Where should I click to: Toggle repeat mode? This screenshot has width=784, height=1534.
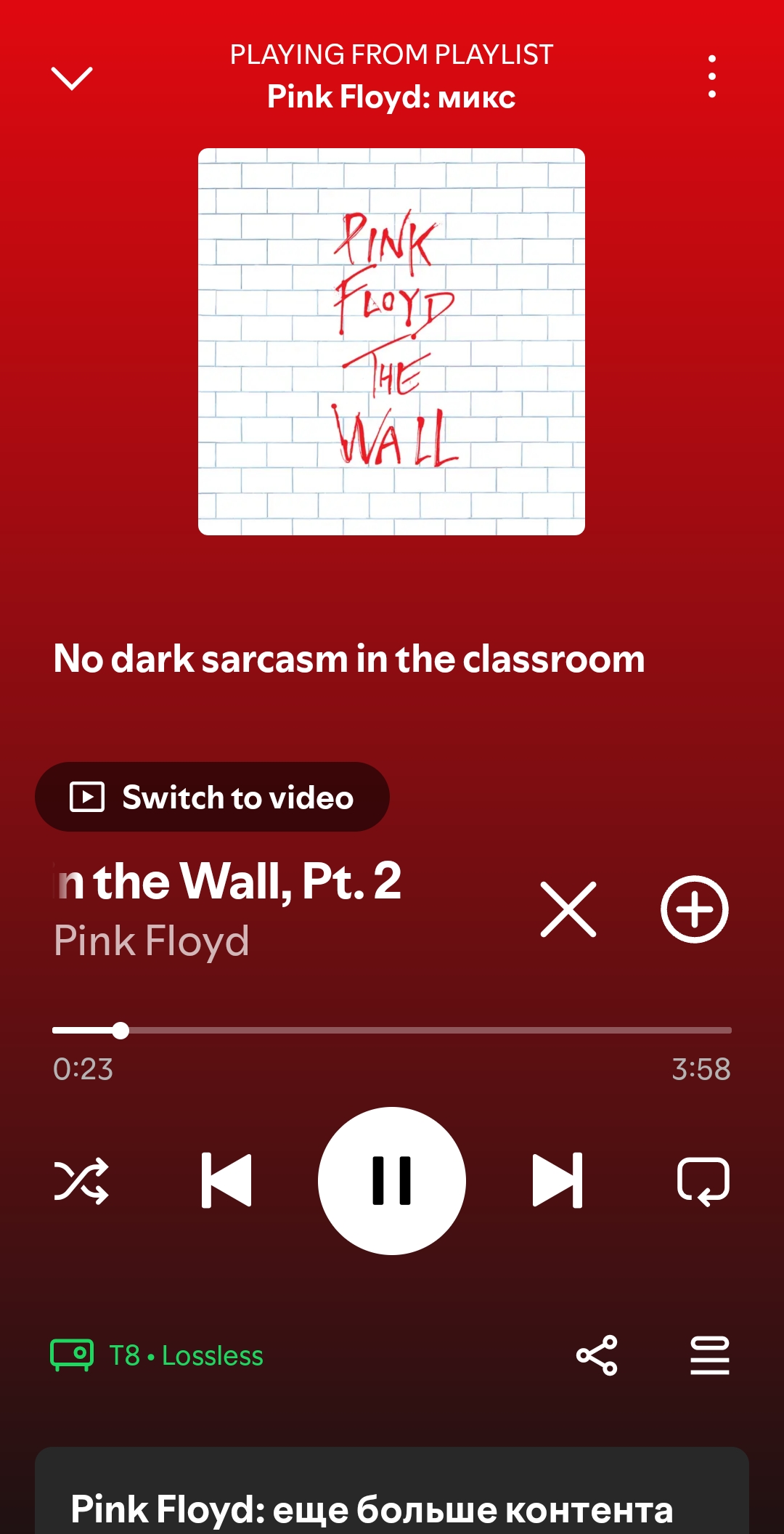coord(703,1181)
